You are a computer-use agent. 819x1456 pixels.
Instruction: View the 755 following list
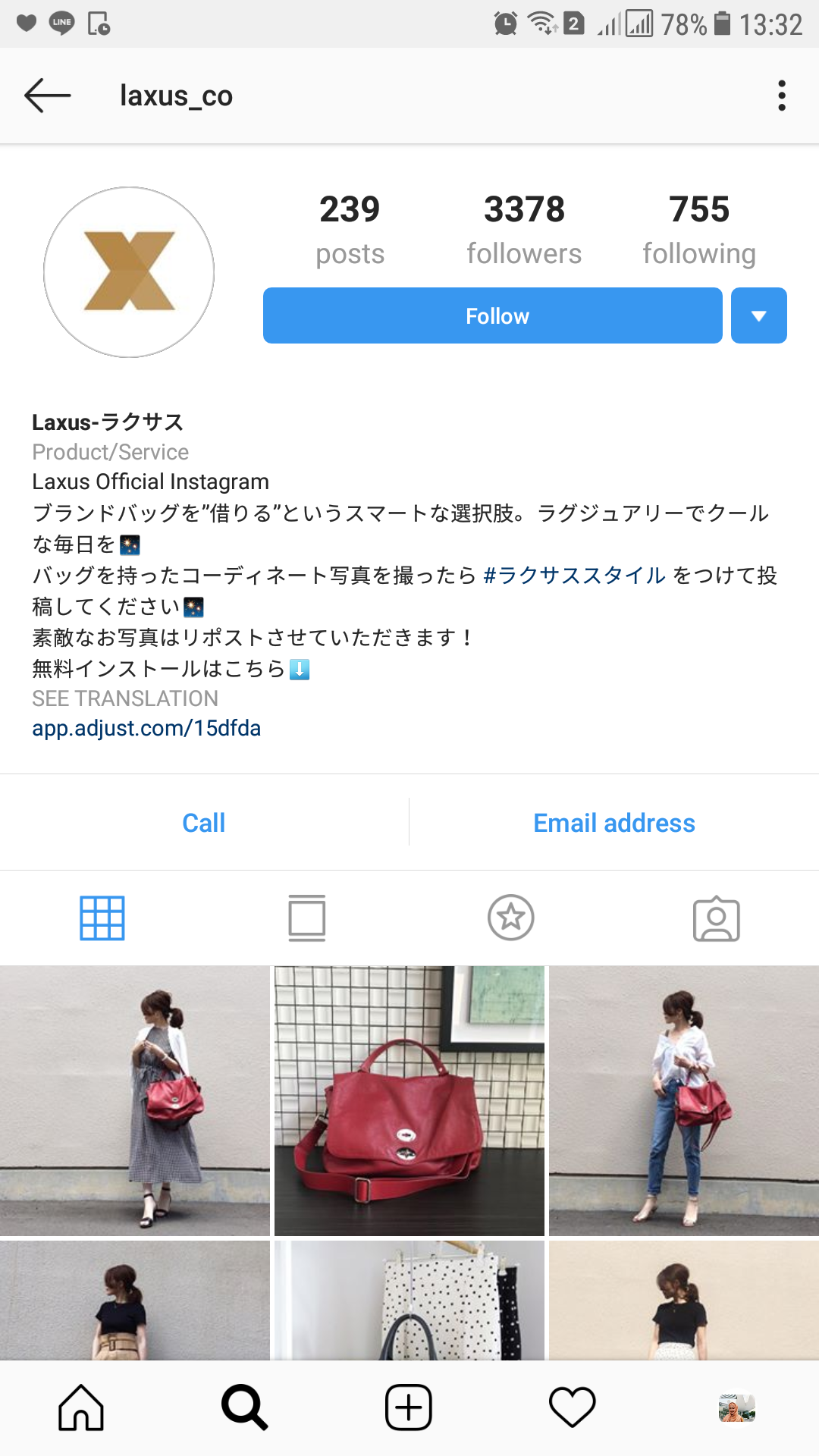tap(698, 229)
